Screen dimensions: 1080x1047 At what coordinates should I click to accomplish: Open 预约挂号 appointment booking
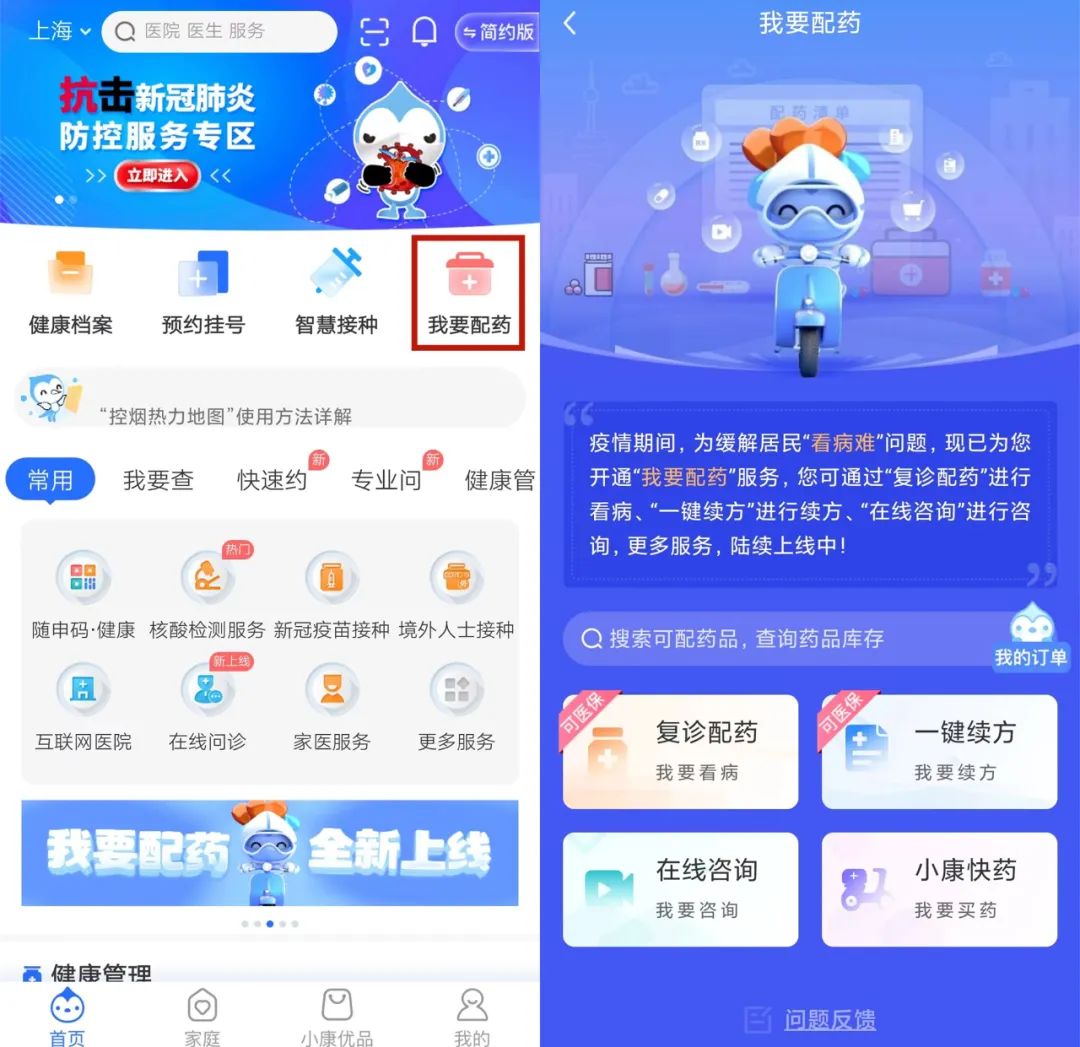[x=203, y=293]
